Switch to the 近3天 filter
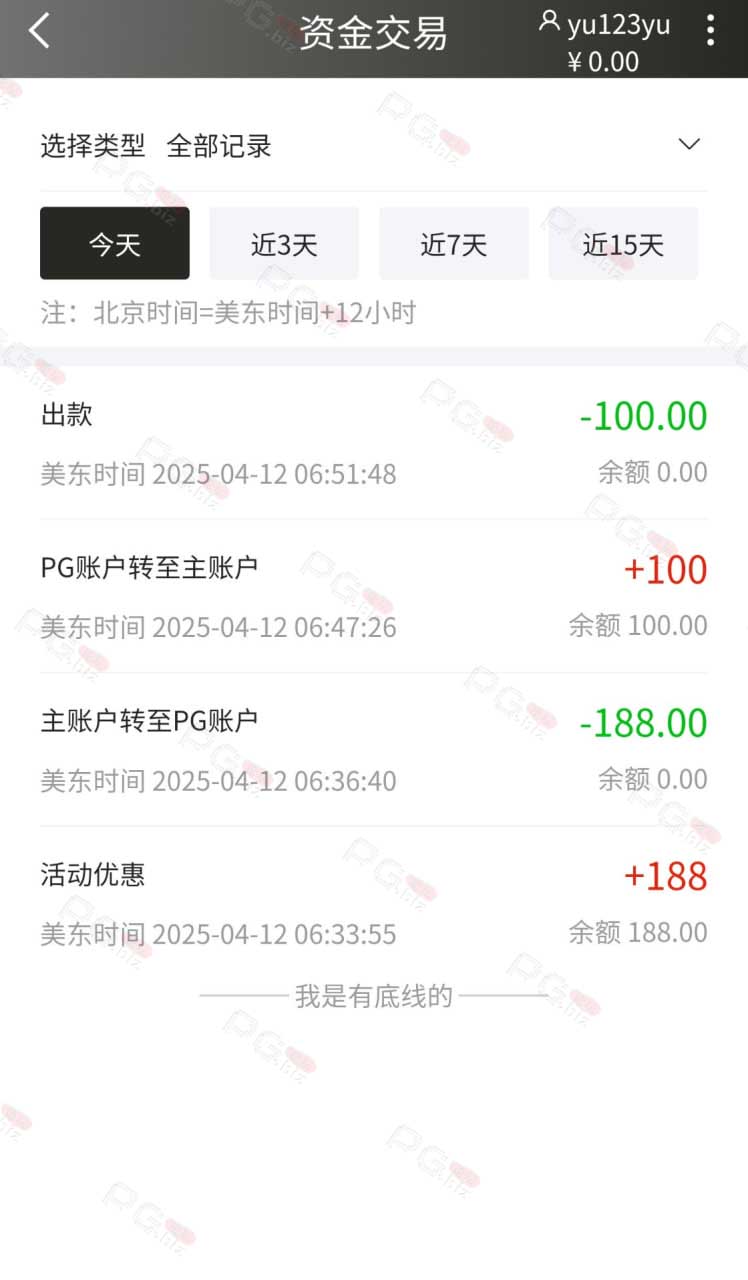This screenshot has width=748, height=1280. click(x=284, y=243)
